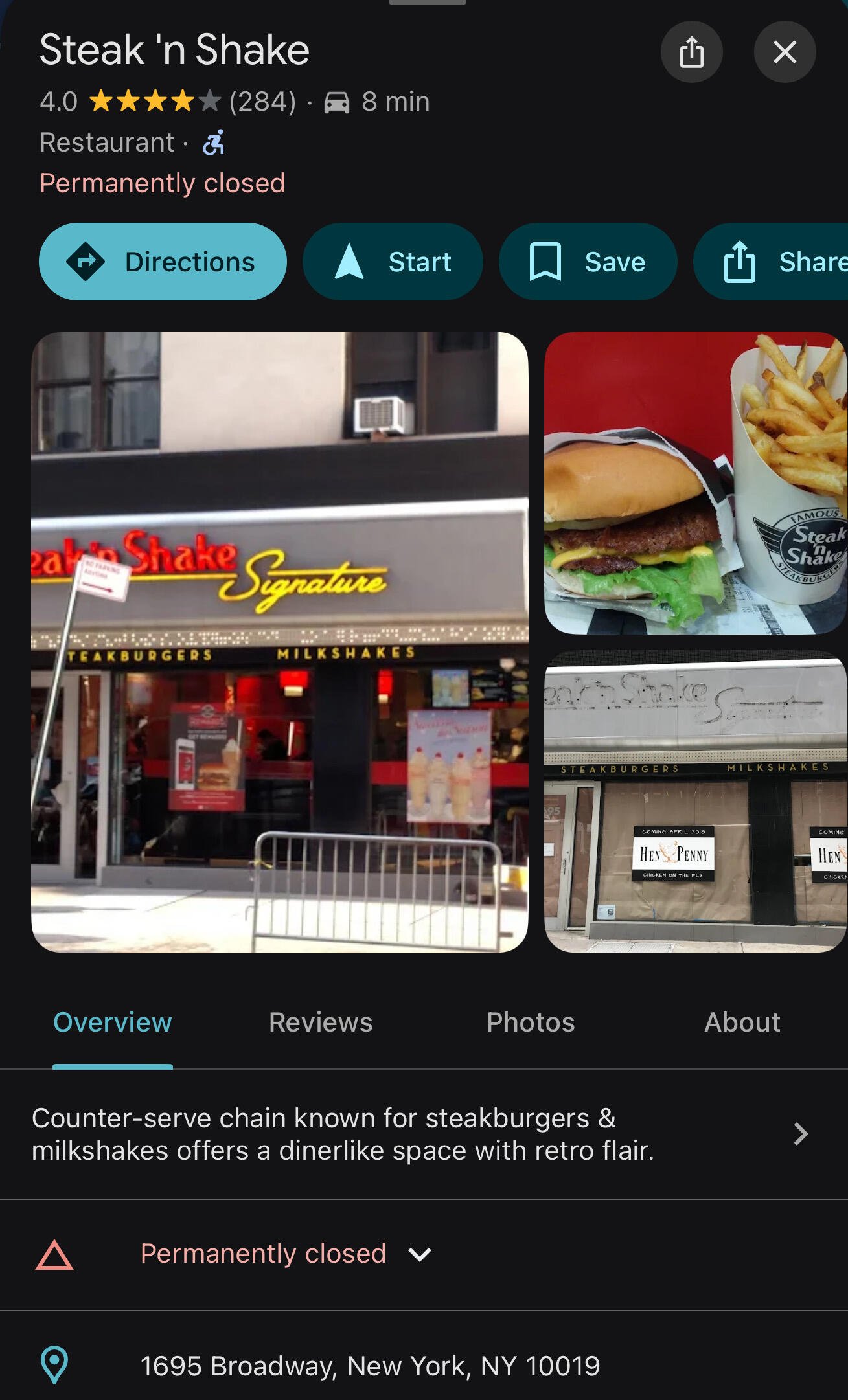
Task: Switch to the Photos tab
Action: click(x=531, y=1022)
